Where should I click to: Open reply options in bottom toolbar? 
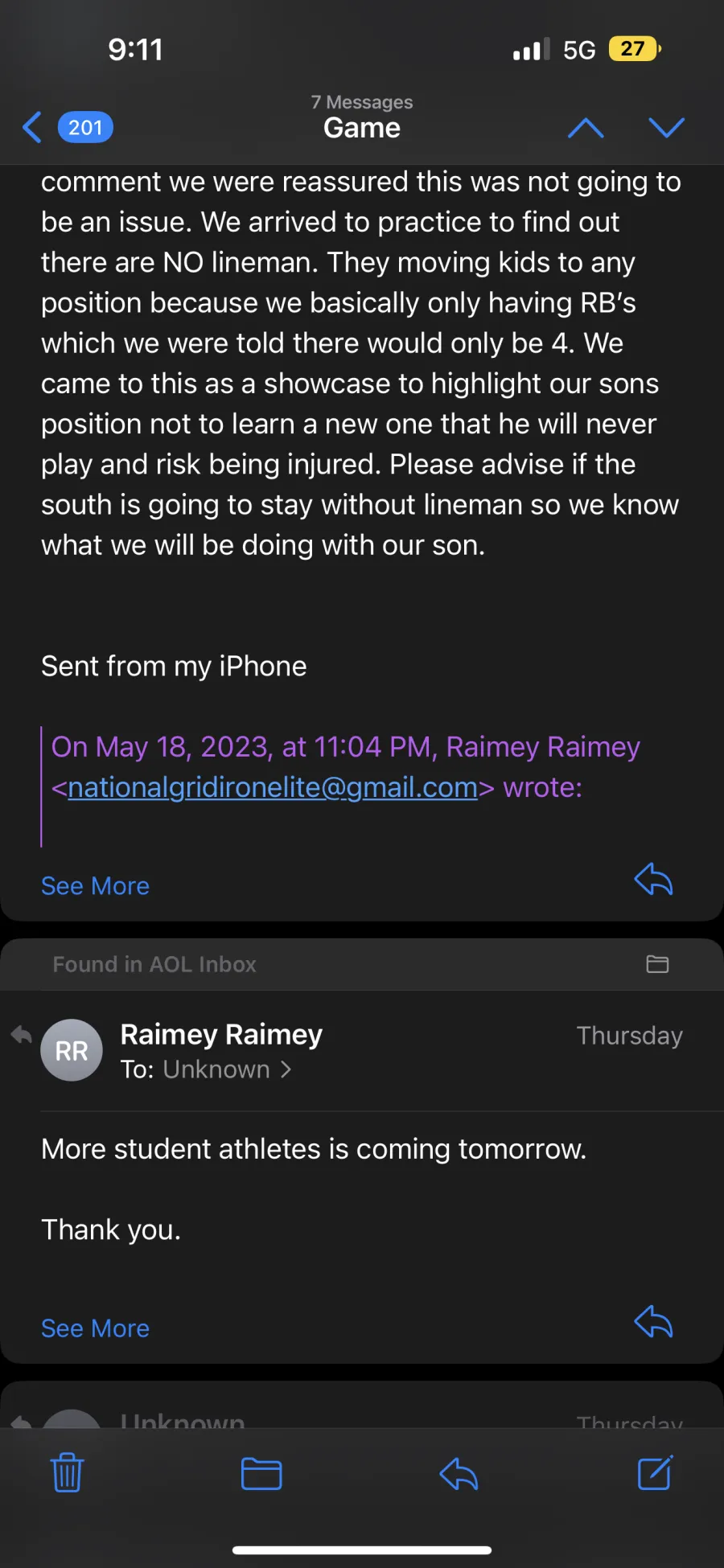tap(459, 1473)
